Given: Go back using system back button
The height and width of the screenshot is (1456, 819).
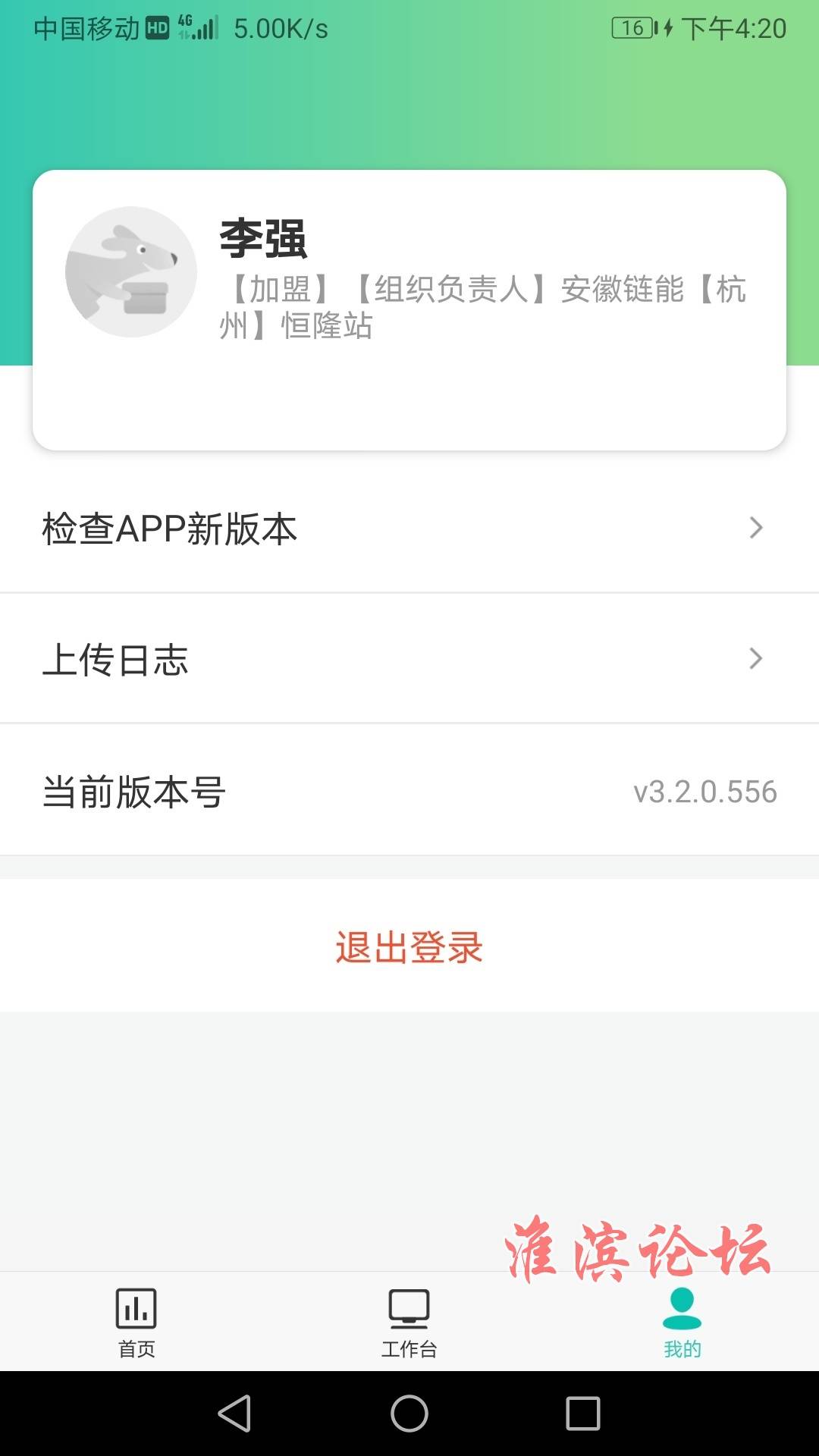Looking at the screenshot, I should [234, 1414].
